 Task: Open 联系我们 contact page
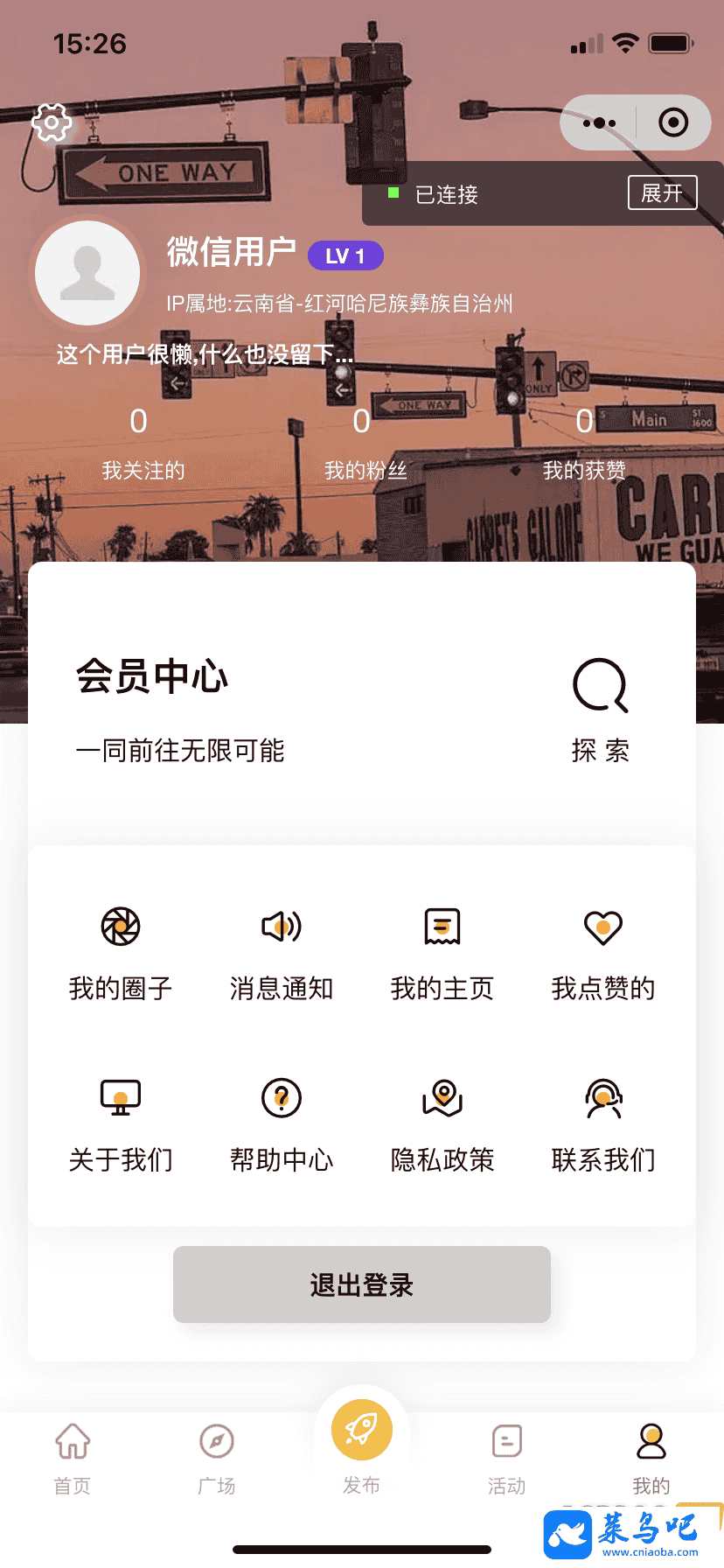click(603, 1123)
